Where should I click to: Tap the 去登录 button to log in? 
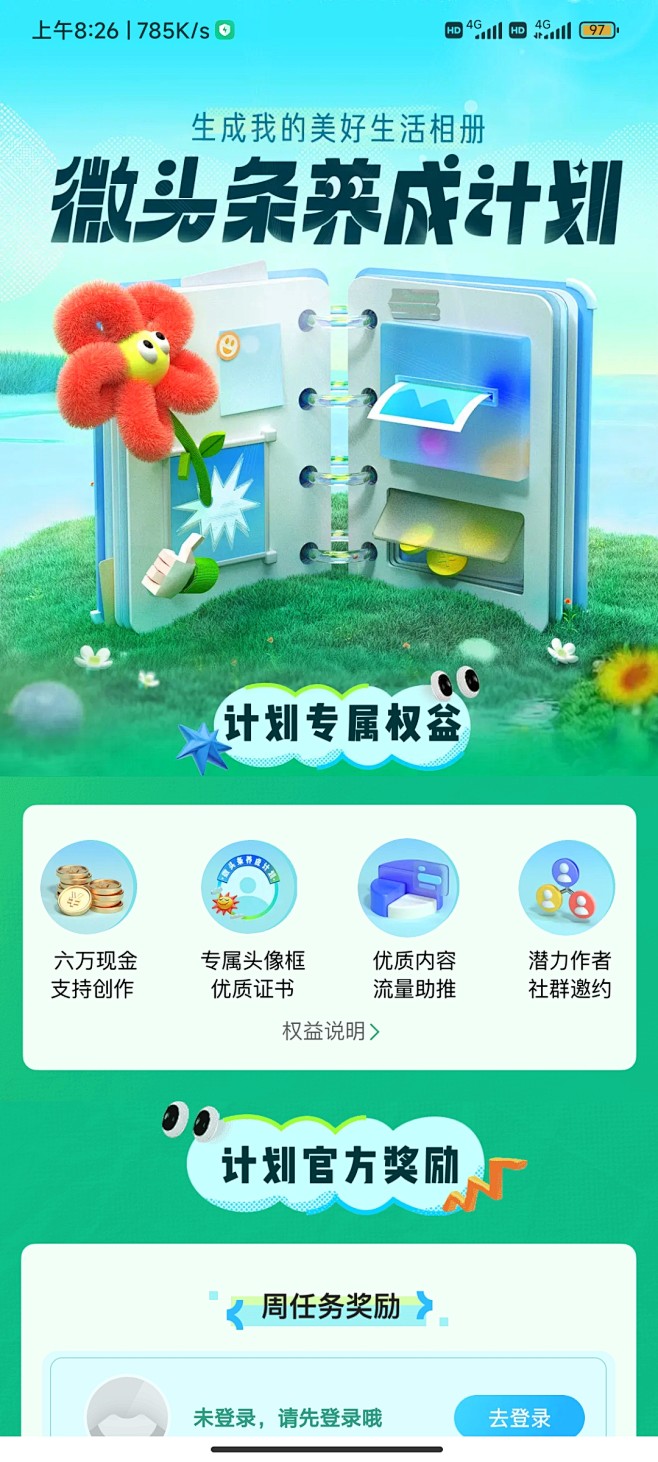519,1417
